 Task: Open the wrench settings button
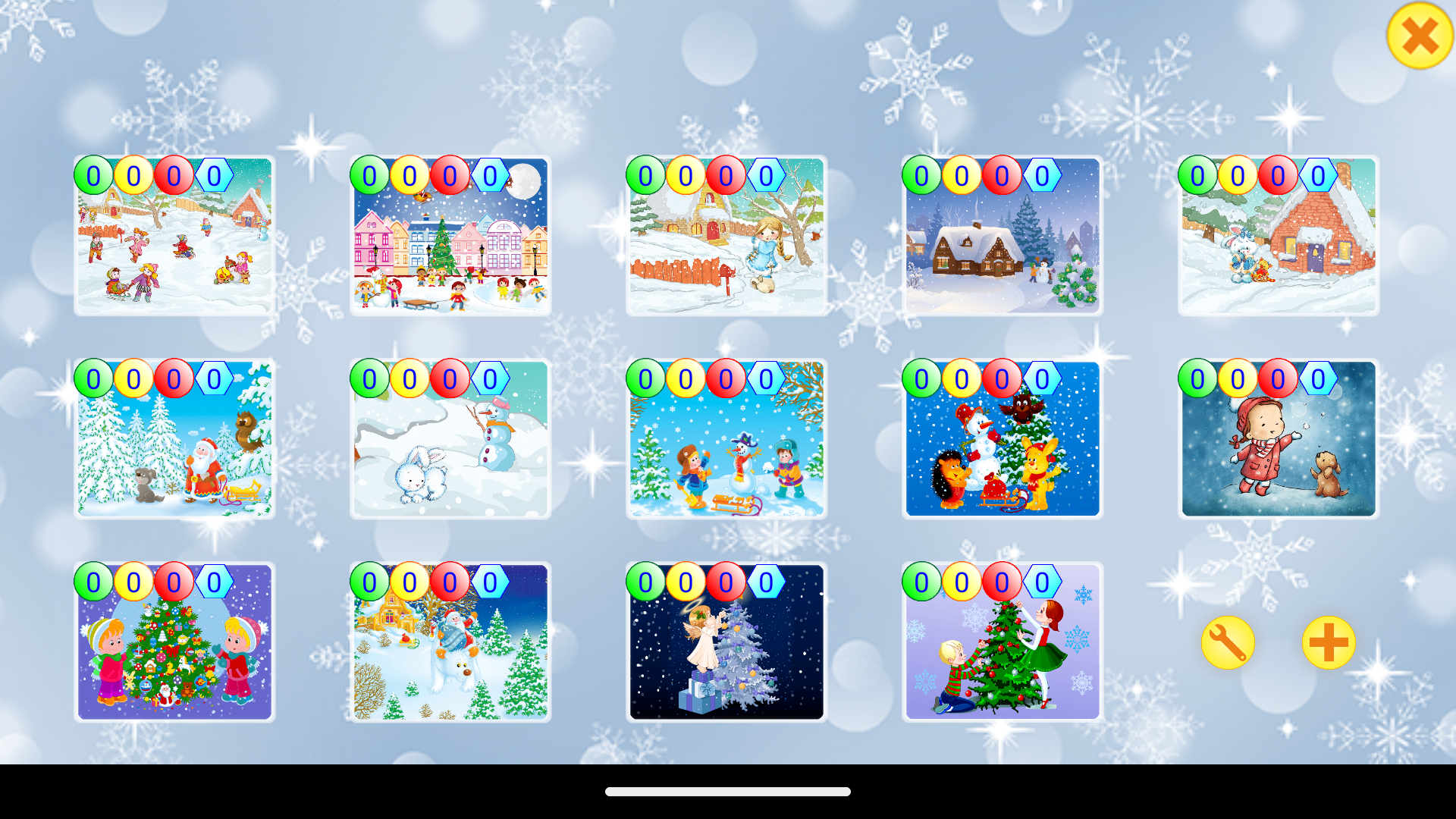[x=1228, y=642]
